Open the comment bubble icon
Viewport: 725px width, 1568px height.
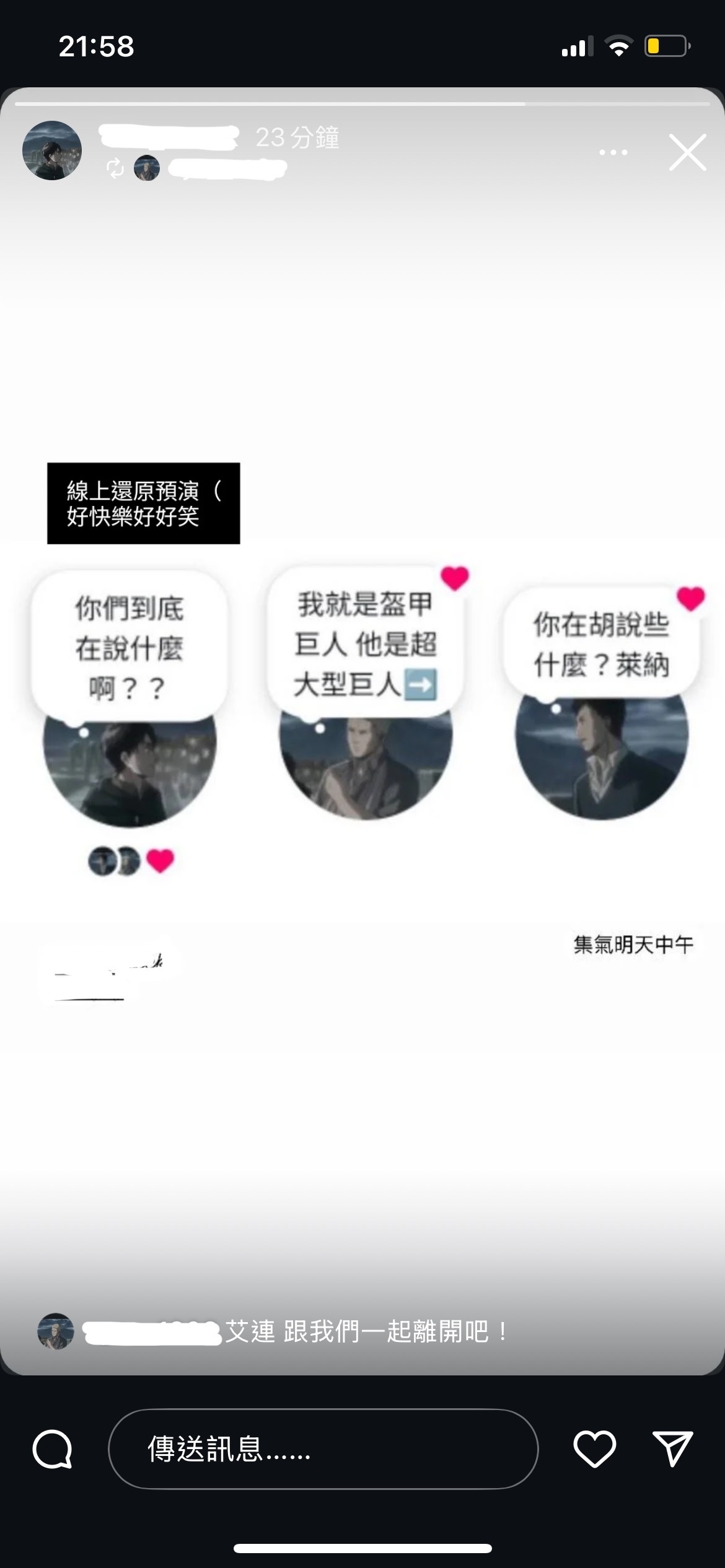click(53, 1449)
